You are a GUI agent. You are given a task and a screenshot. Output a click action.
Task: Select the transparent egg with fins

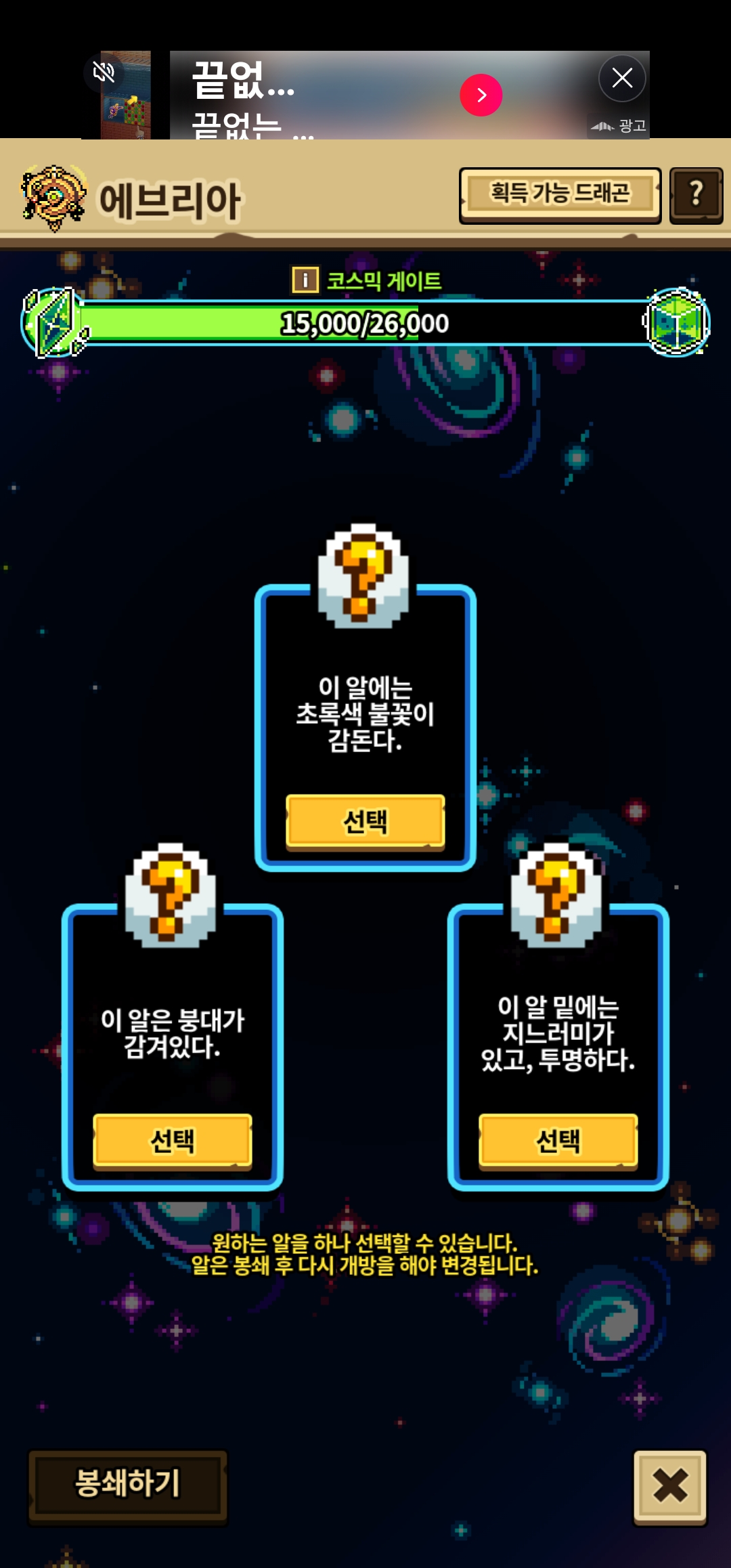click(558, 1141)
